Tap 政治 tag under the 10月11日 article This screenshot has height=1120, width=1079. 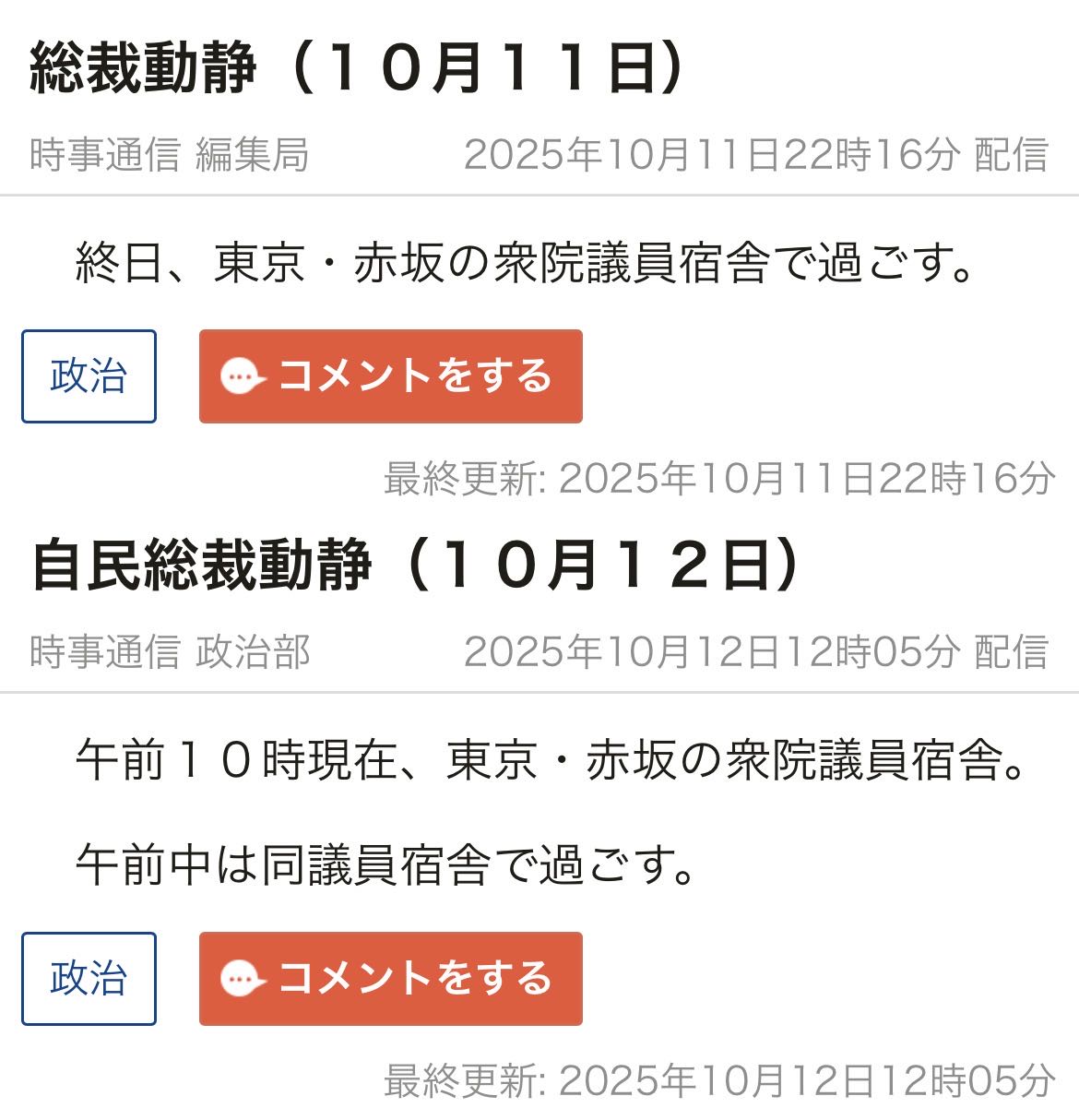[89, 376]
